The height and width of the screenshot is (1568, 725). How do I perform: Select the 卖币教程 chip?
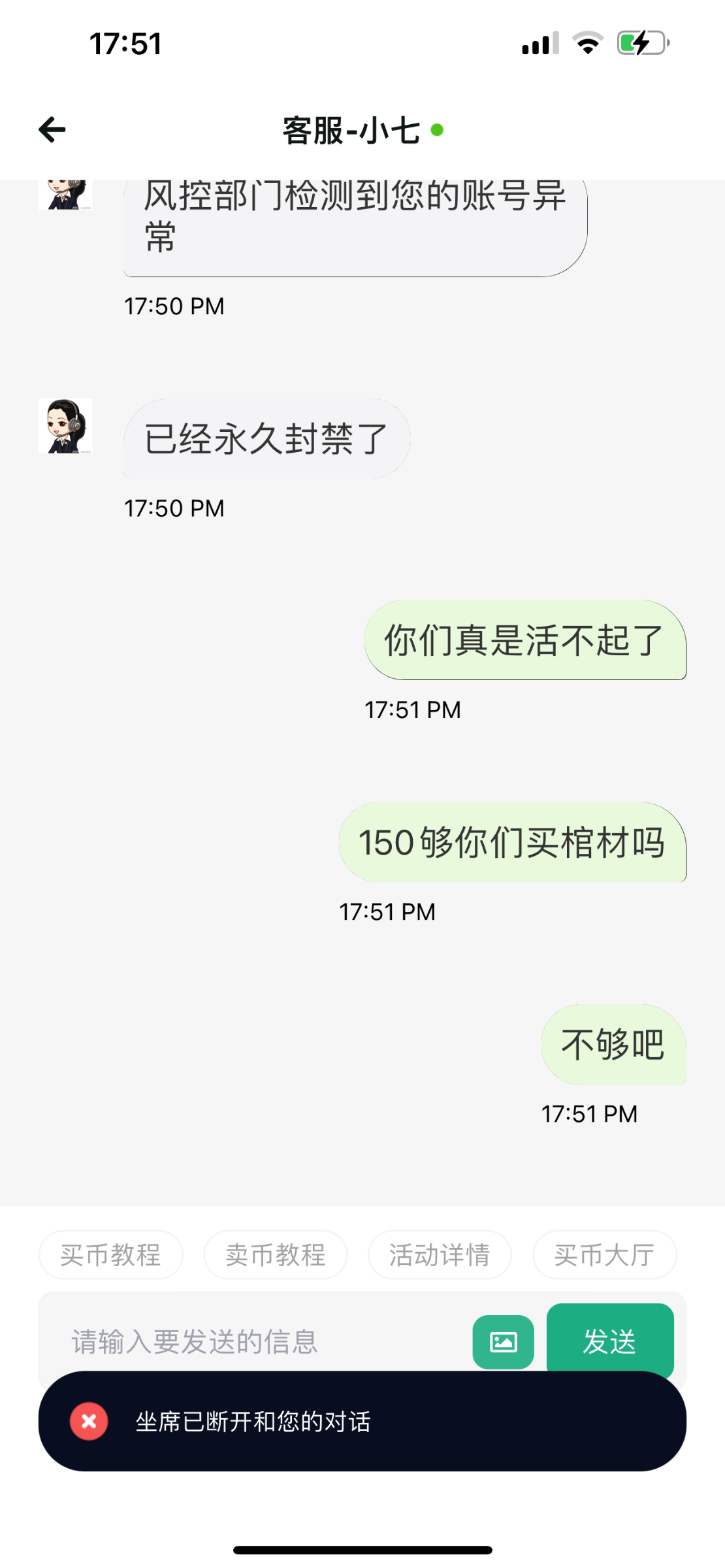(276, 1254)
